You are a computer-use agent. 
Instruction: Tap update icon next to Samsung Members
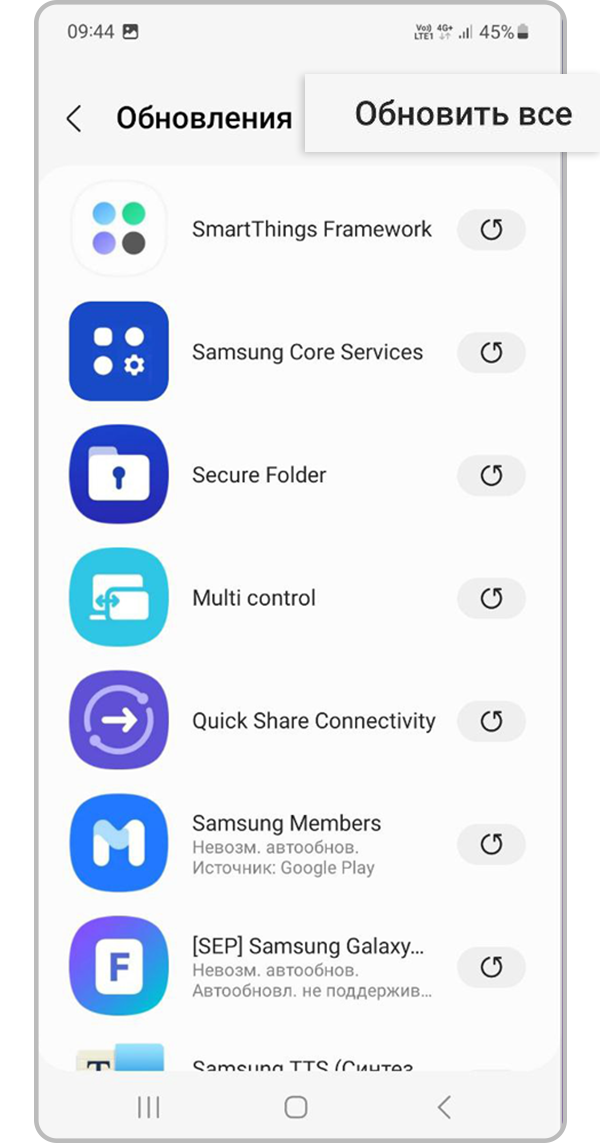click(x=491, y=845)
